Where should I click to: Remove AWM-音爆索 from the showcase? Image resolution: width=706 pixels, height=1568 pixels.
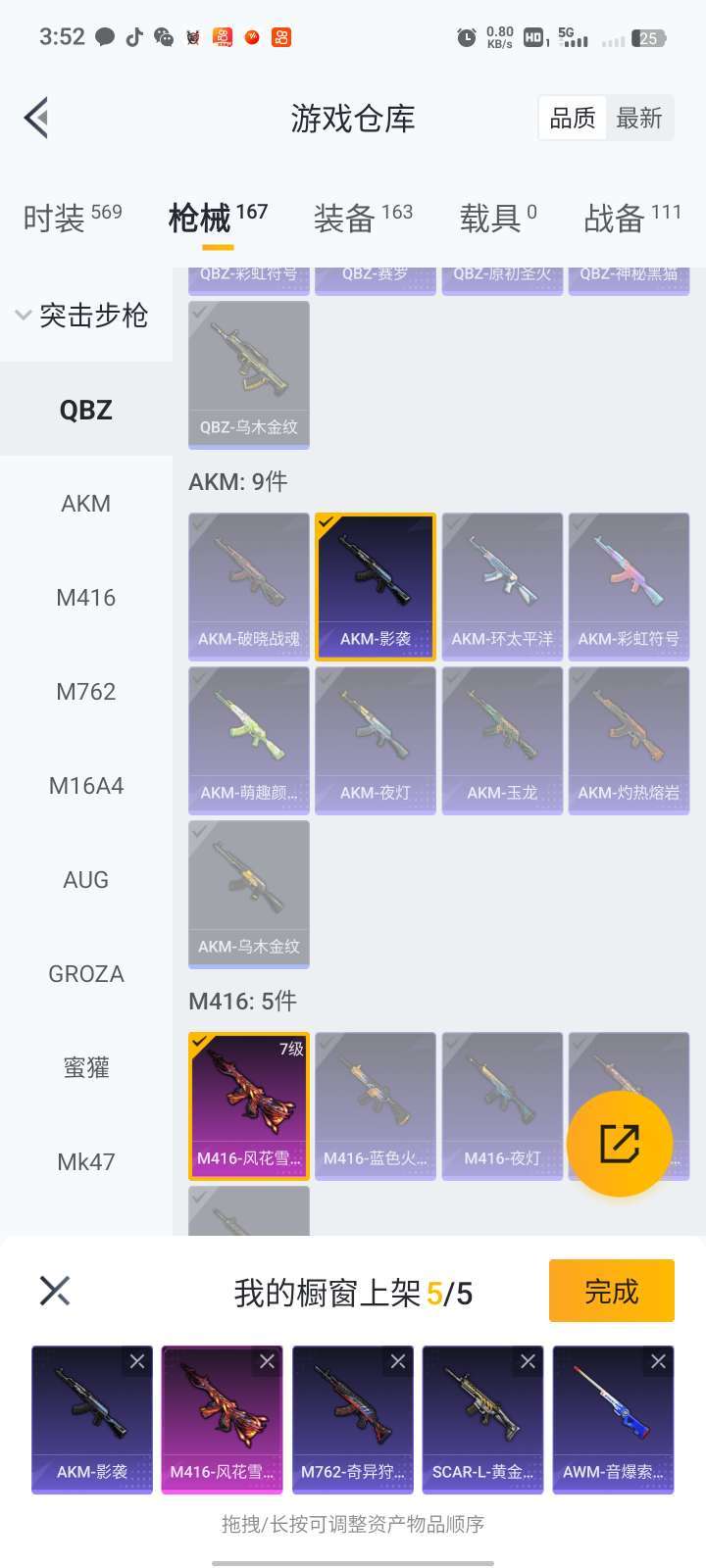(658, 1361)
